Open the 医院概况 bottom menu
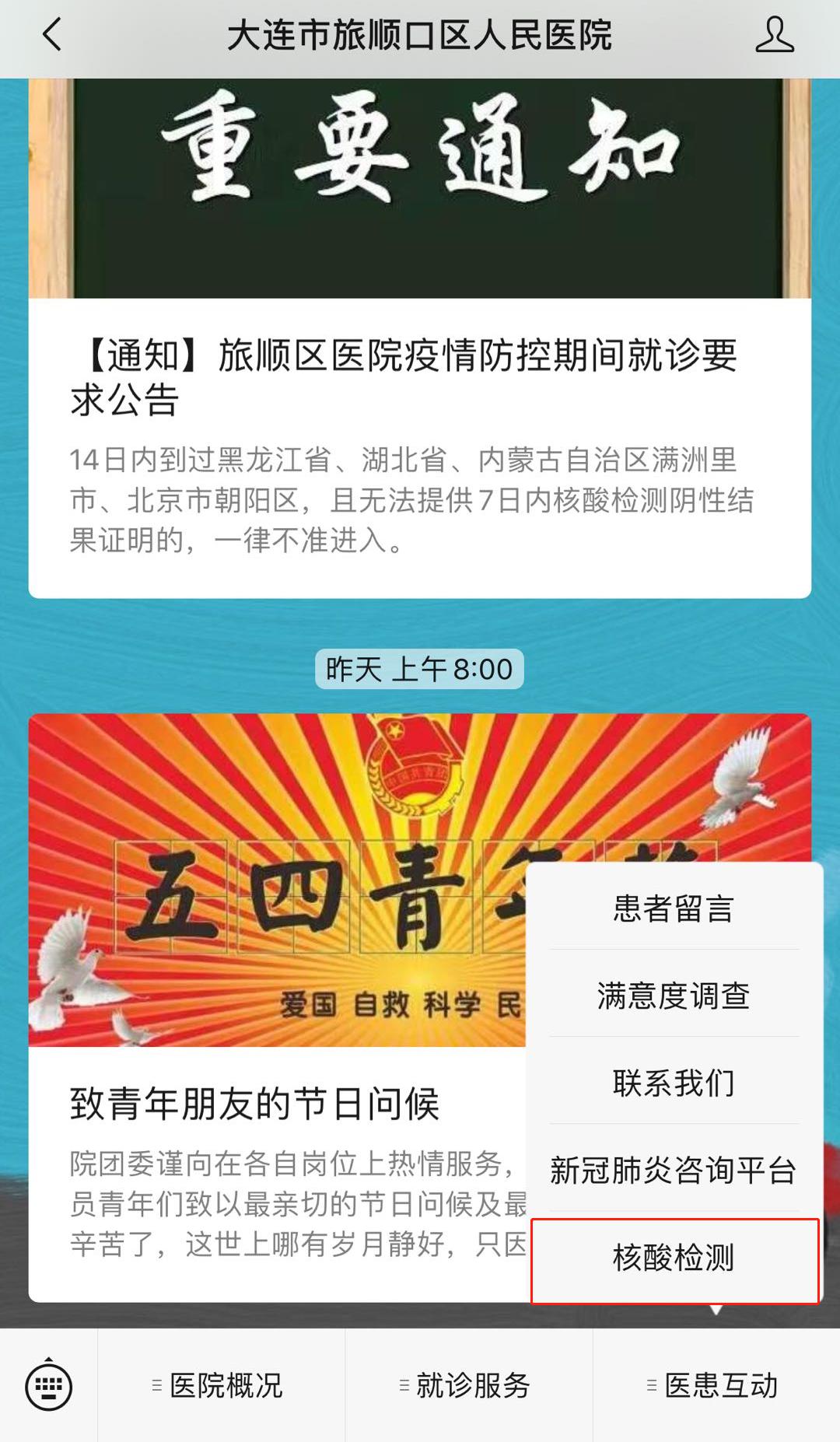 tap(221, 1385)
